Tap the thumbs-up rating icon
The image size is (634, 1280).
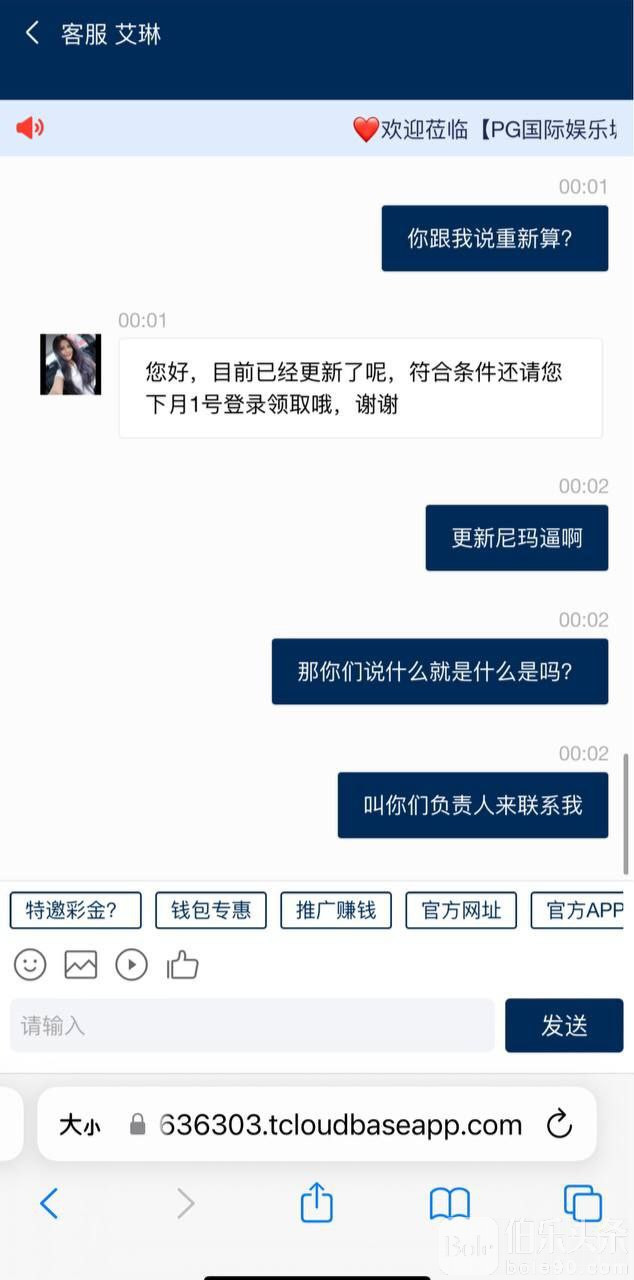tap(183, 964)
